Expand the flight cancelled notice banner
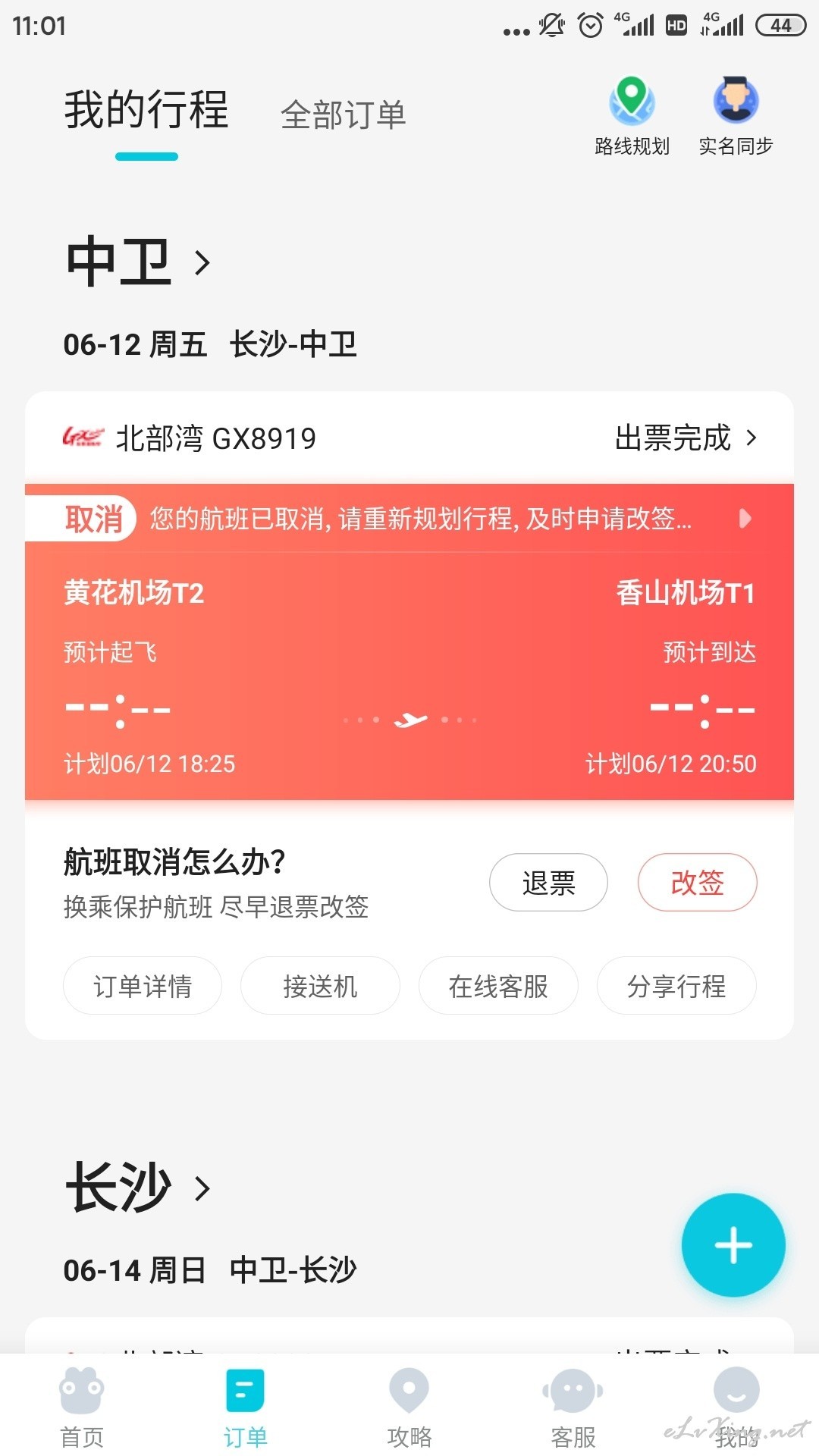This screenshot has width=819, height=1456. pos(409,519)
